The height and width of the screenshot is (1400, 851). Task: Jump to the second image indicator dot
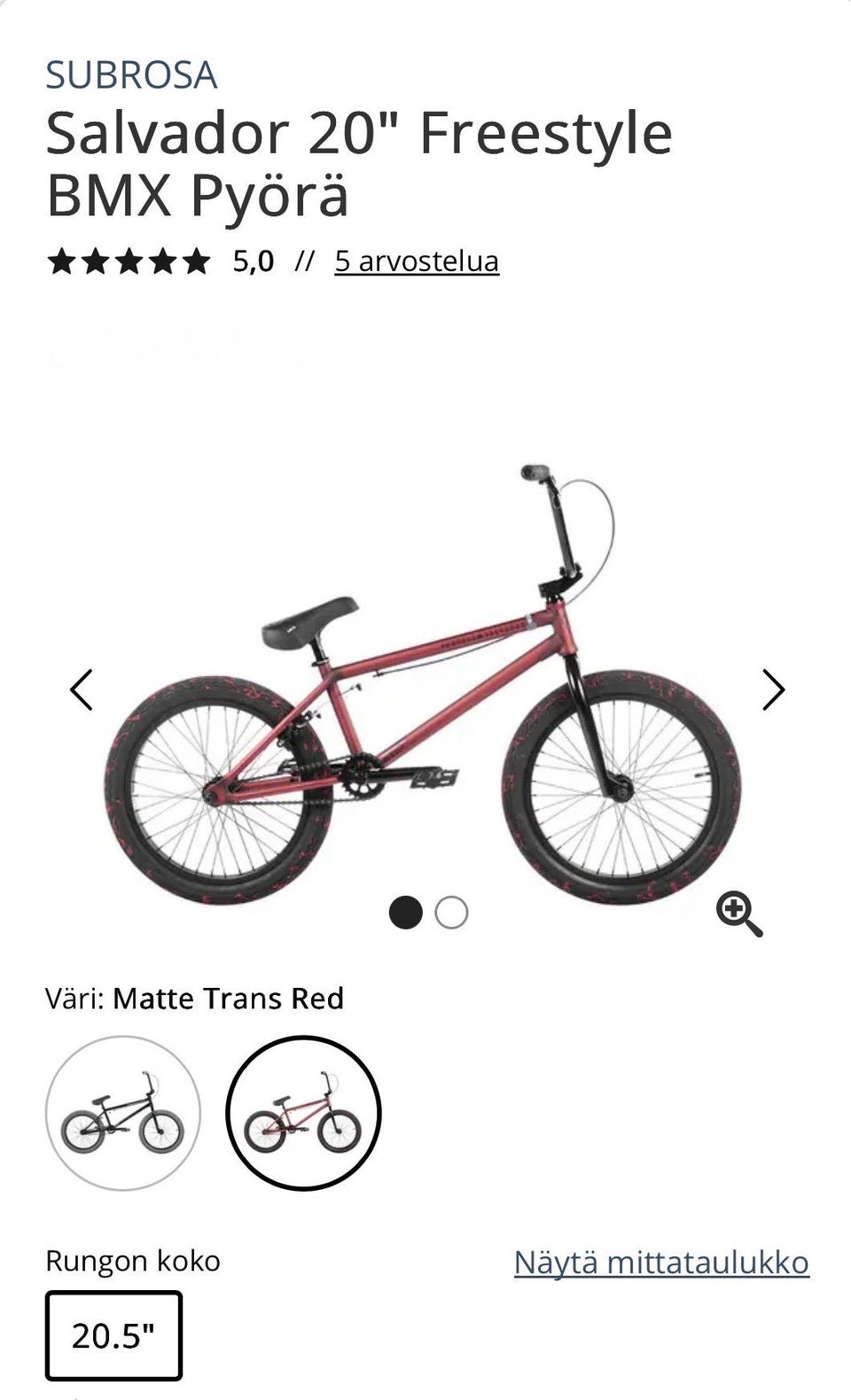pyautogui.click(x=451, y=913)
